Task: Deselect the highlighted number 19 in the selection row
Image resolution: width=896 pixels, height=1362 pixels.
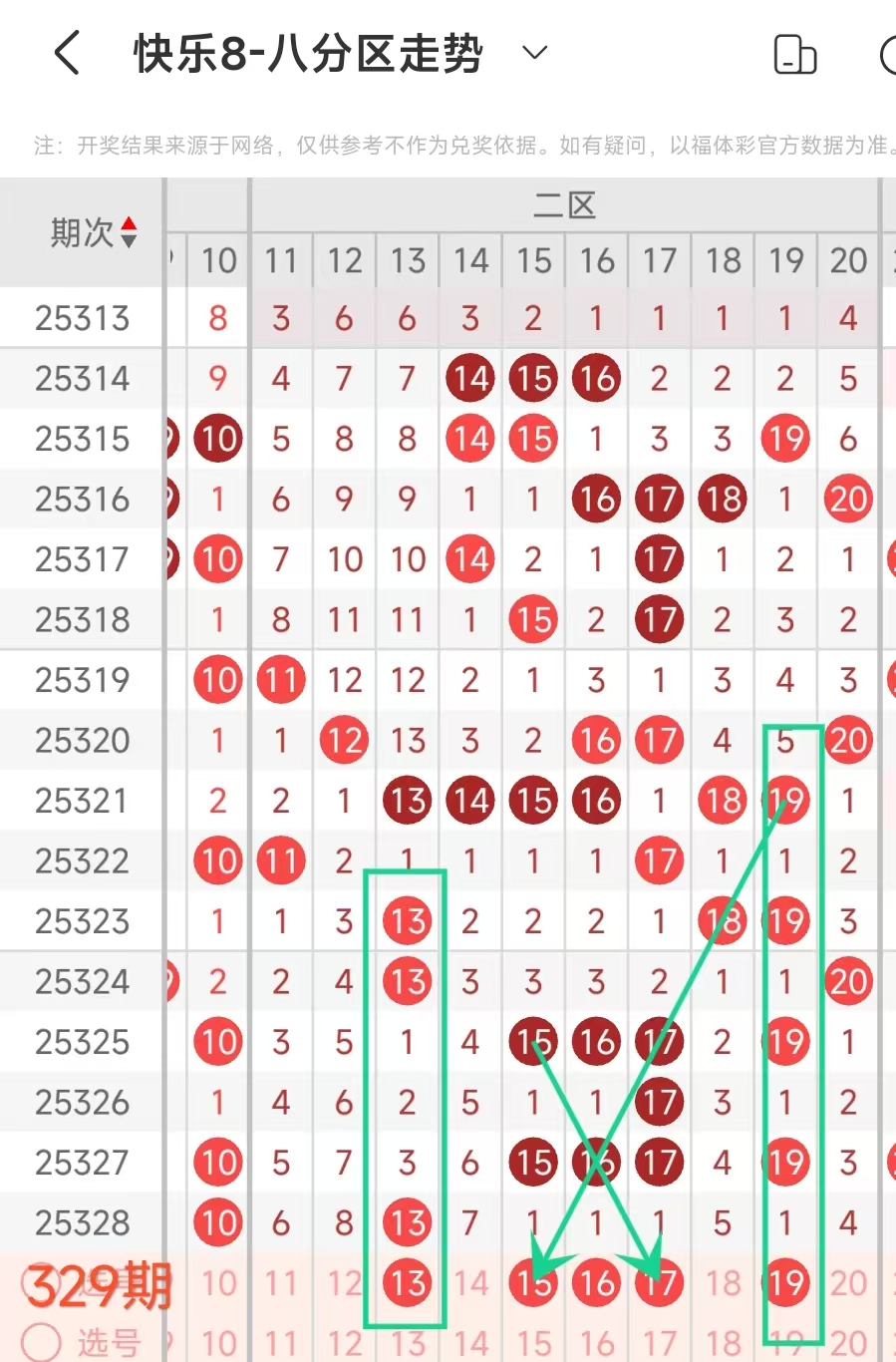Action: pyautogui.click(x=785, y=1283)
